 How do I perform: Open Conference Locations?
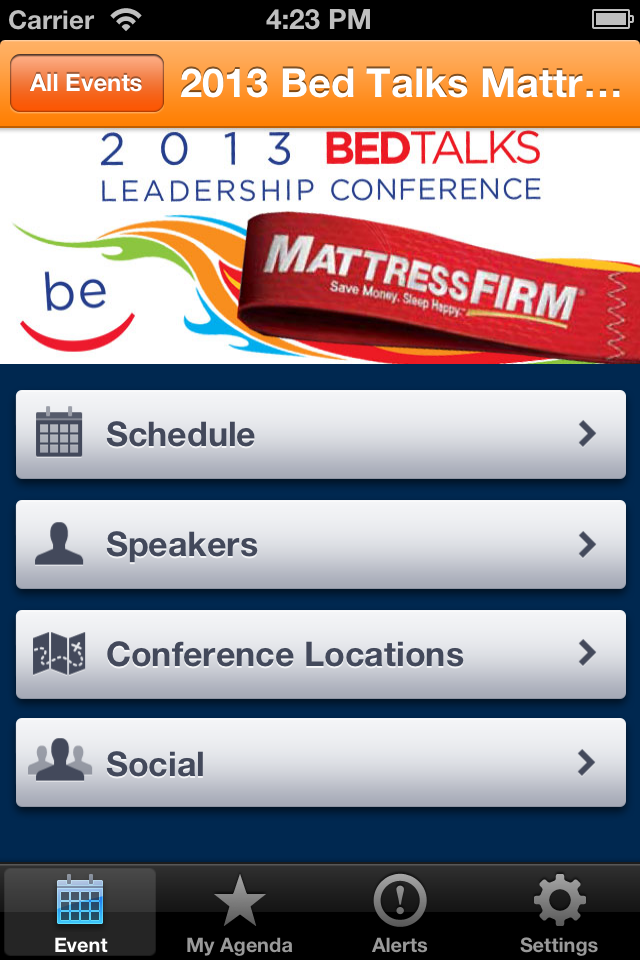(320, 655)
